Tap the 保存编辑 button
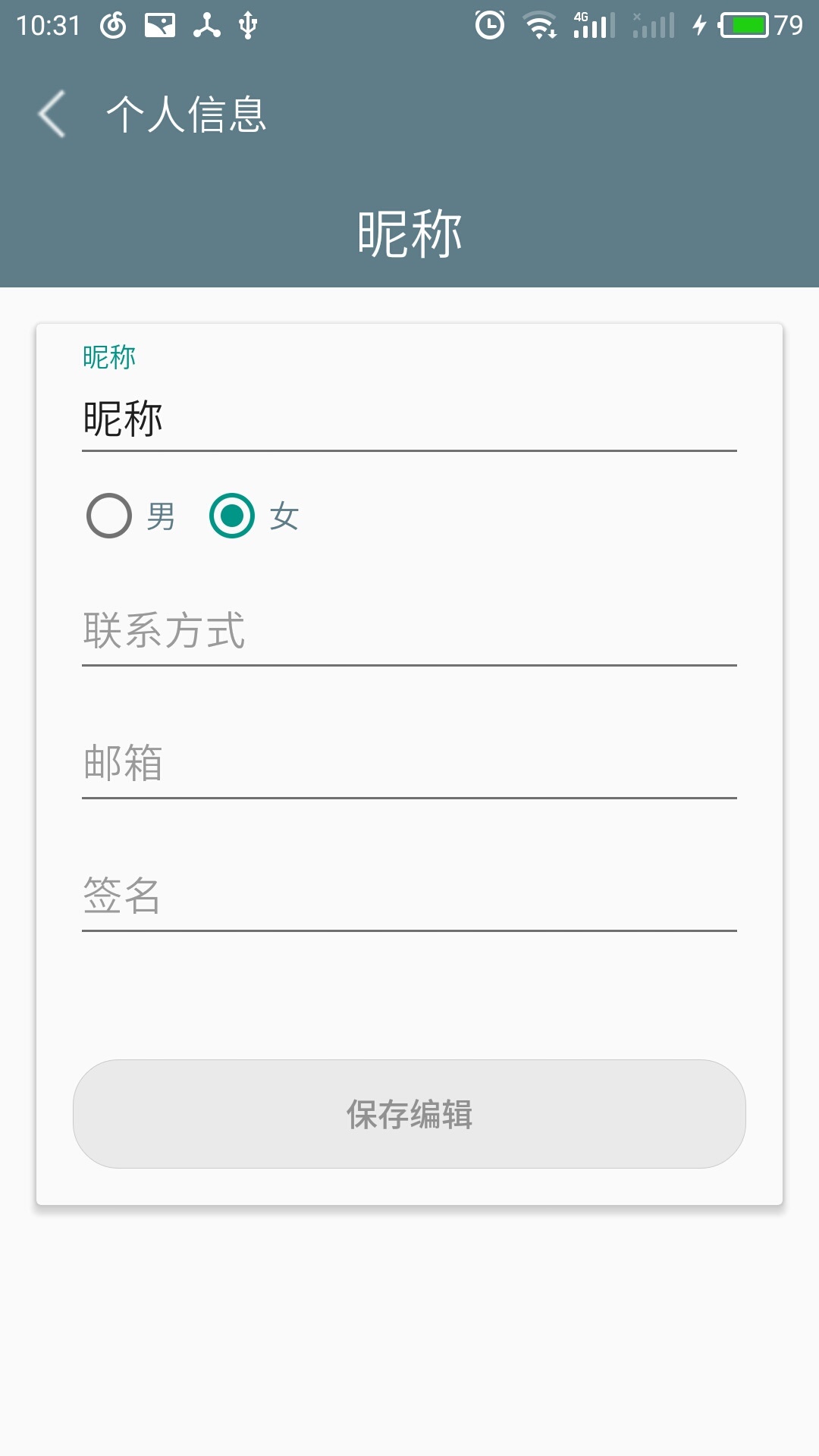Image resolution: width=819 pixels, height=1456 pixels. click(409, 1114)
